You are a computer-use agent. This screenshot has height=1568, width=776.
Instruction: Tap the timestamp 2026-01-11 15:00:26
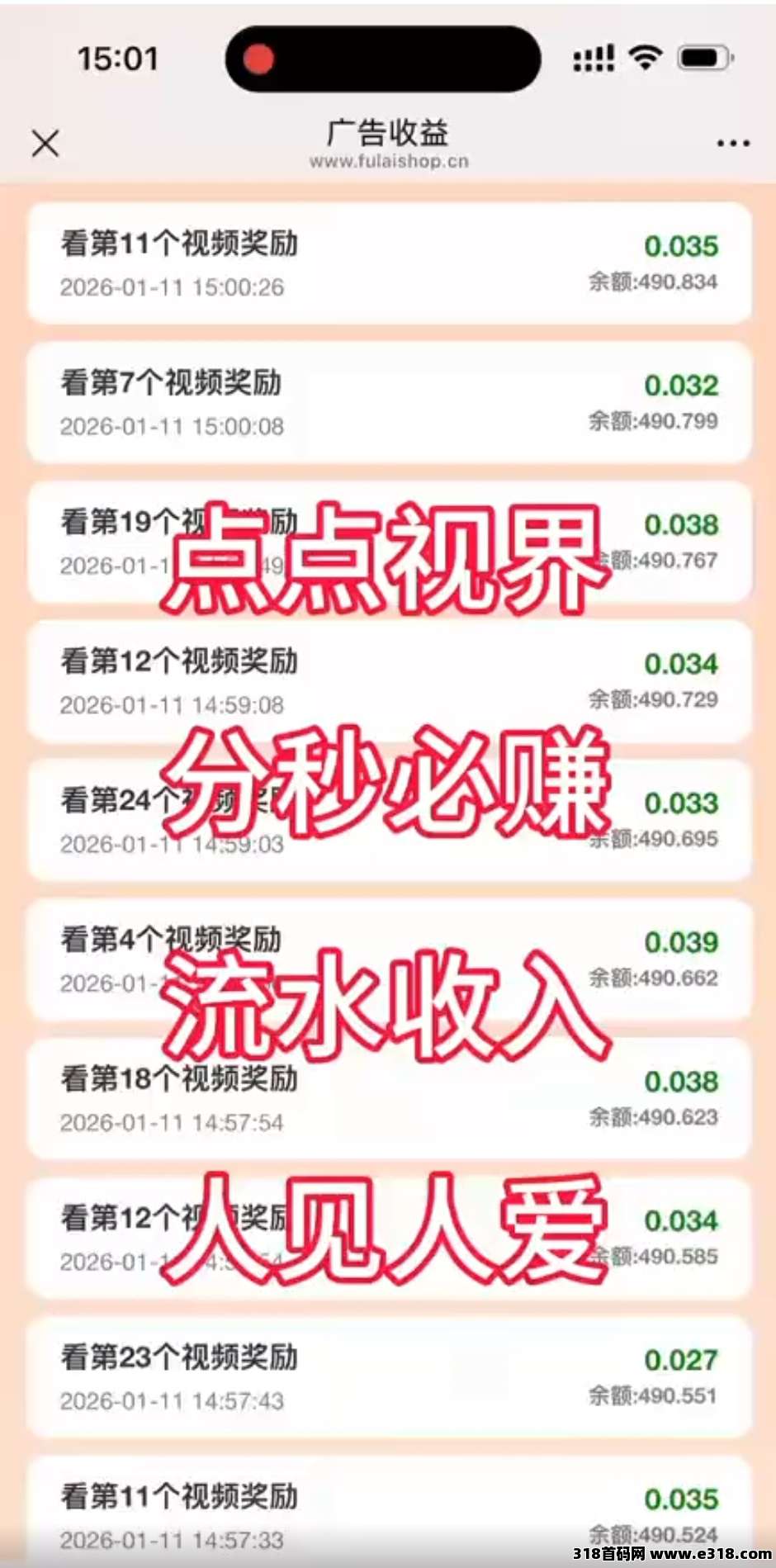pos(173,287)
